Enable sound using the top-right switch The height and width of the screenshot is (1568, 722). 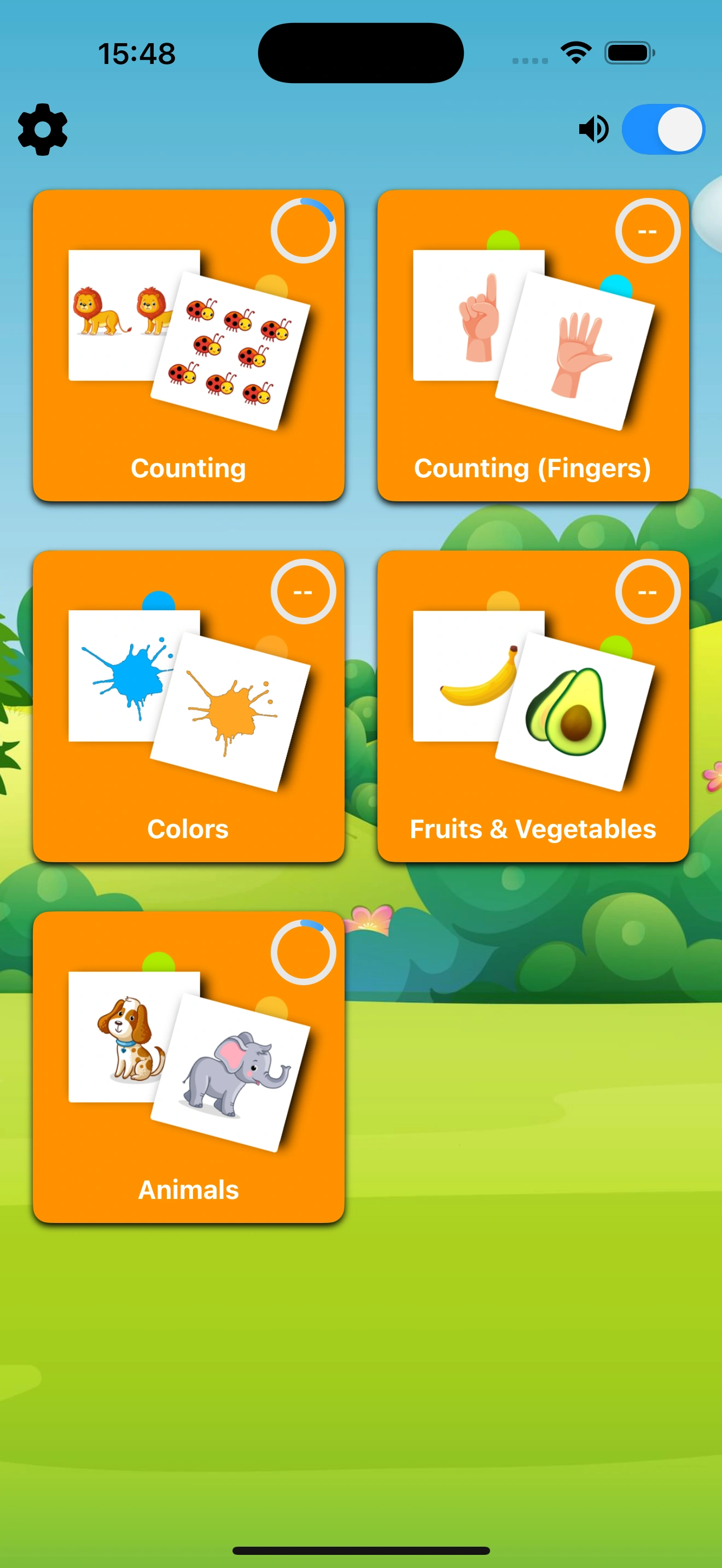(x=662, y=128)
